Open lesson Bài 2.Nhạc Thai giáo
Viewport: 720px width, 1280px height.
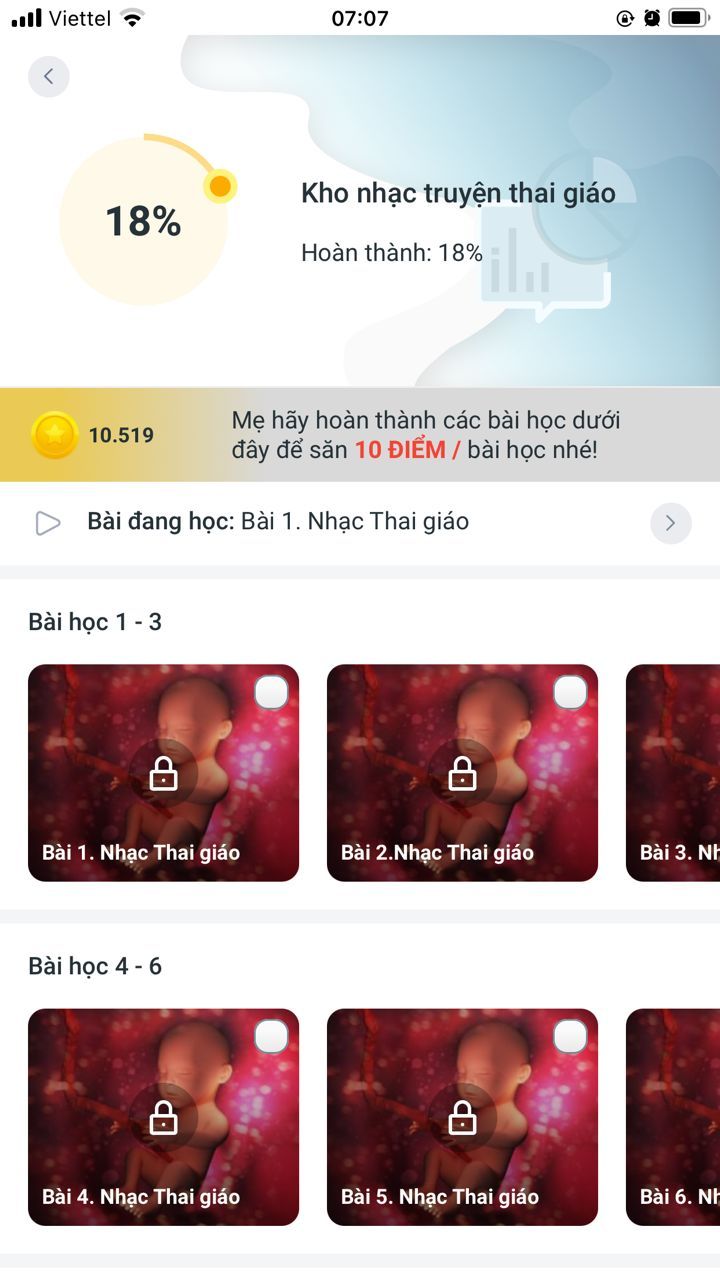point(462,773)
